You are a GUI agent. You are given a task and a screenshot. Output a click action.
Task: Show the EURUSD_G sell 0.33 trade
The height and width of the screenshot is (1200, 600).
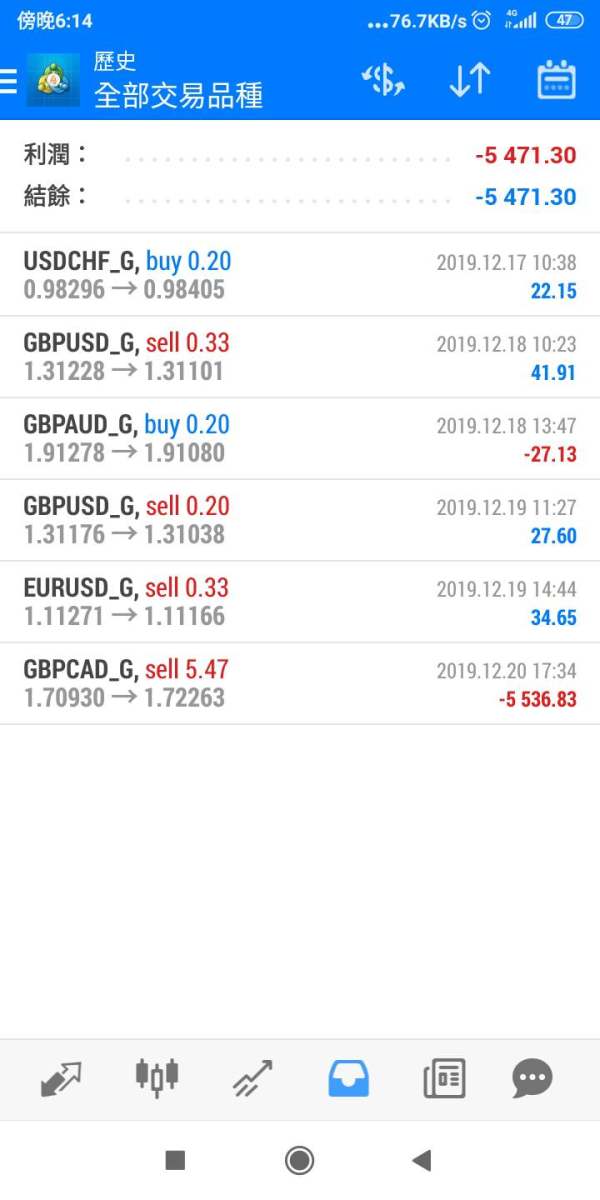point(300,602)
